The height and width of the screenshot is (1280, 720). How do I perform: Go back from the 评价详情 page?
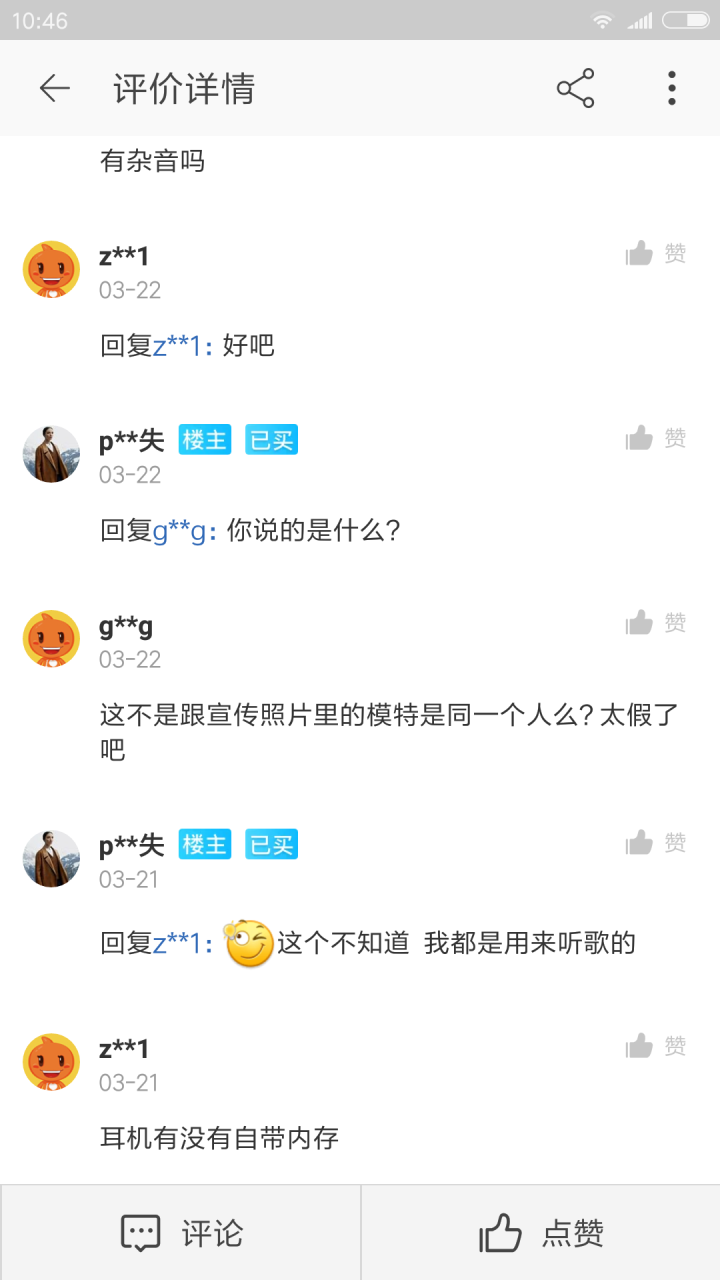[x=55, y=89]
